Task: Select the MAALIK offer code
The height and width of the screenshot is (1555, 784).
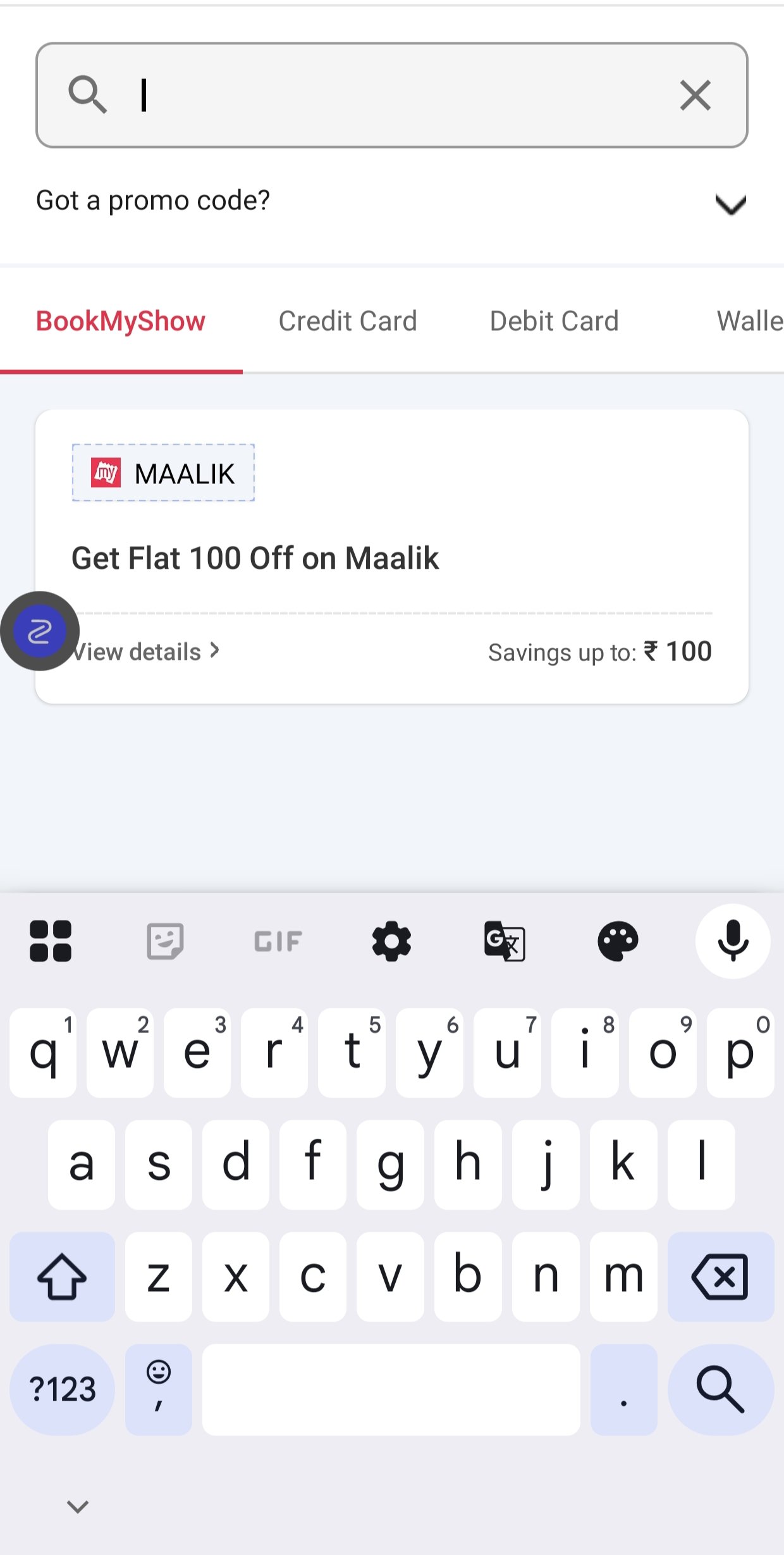Action: (x=163, y=473)
